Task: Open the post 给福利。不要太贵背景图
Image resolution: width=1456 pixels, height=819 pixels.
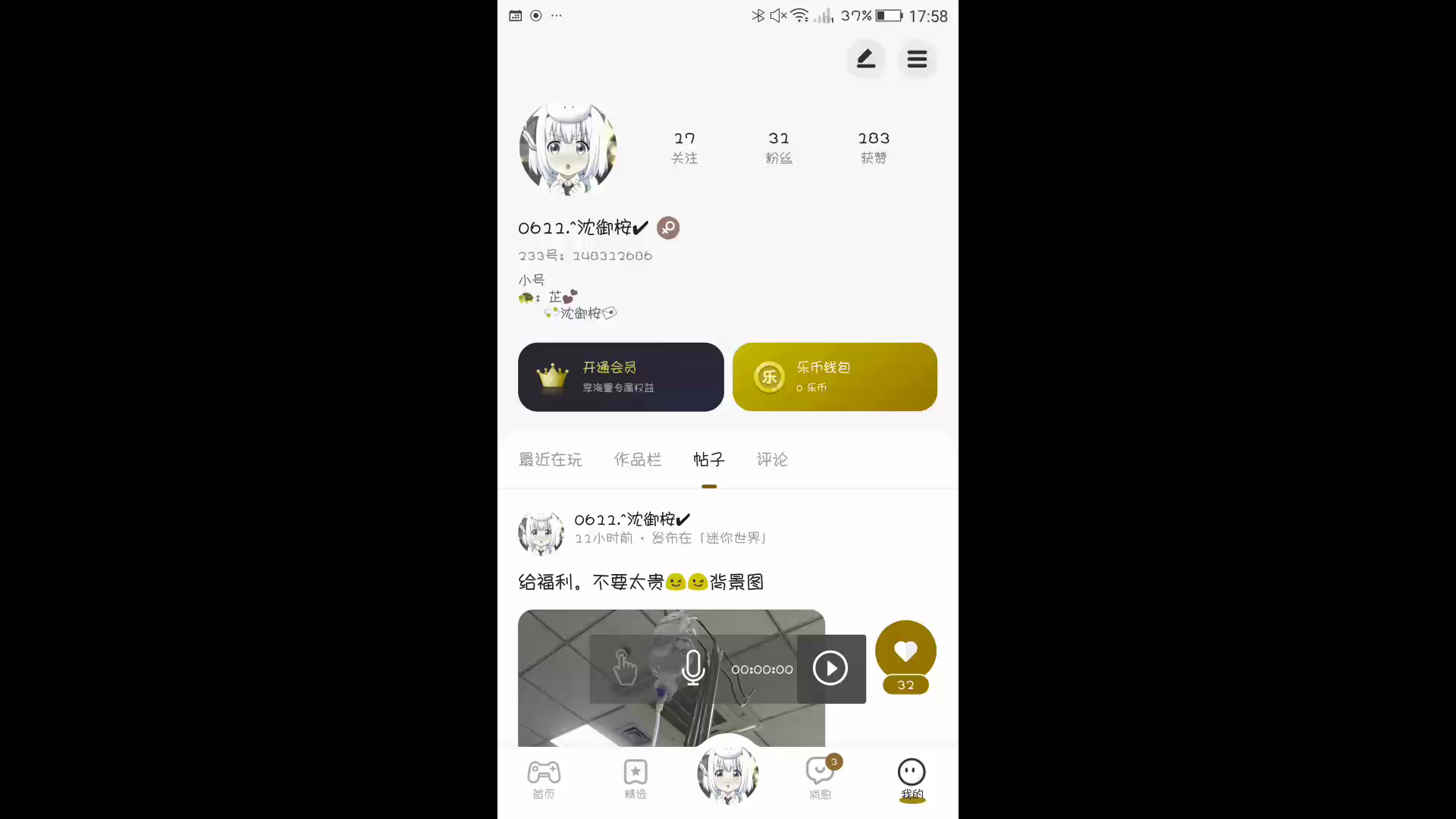Action: (x=641, y=582)
